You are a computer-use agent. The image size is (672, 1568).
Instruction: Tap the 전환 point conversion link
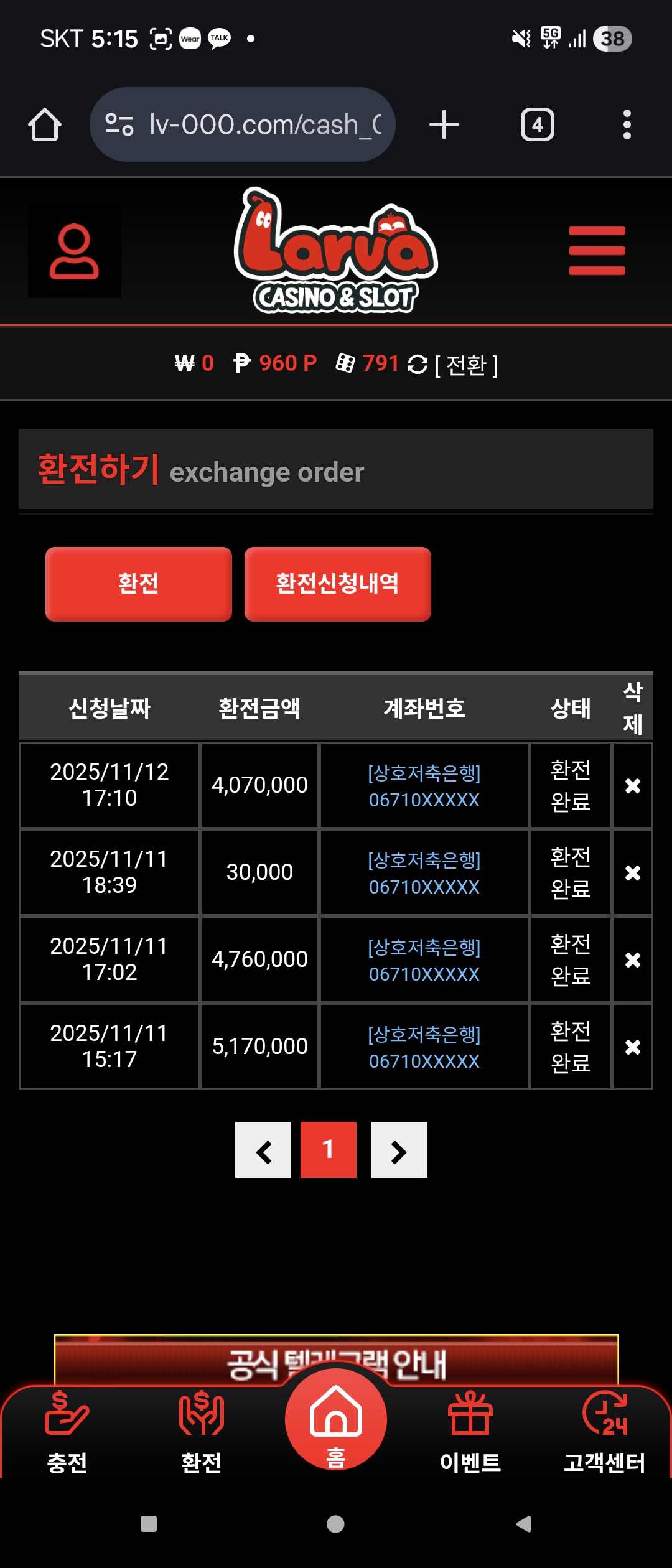466,365
